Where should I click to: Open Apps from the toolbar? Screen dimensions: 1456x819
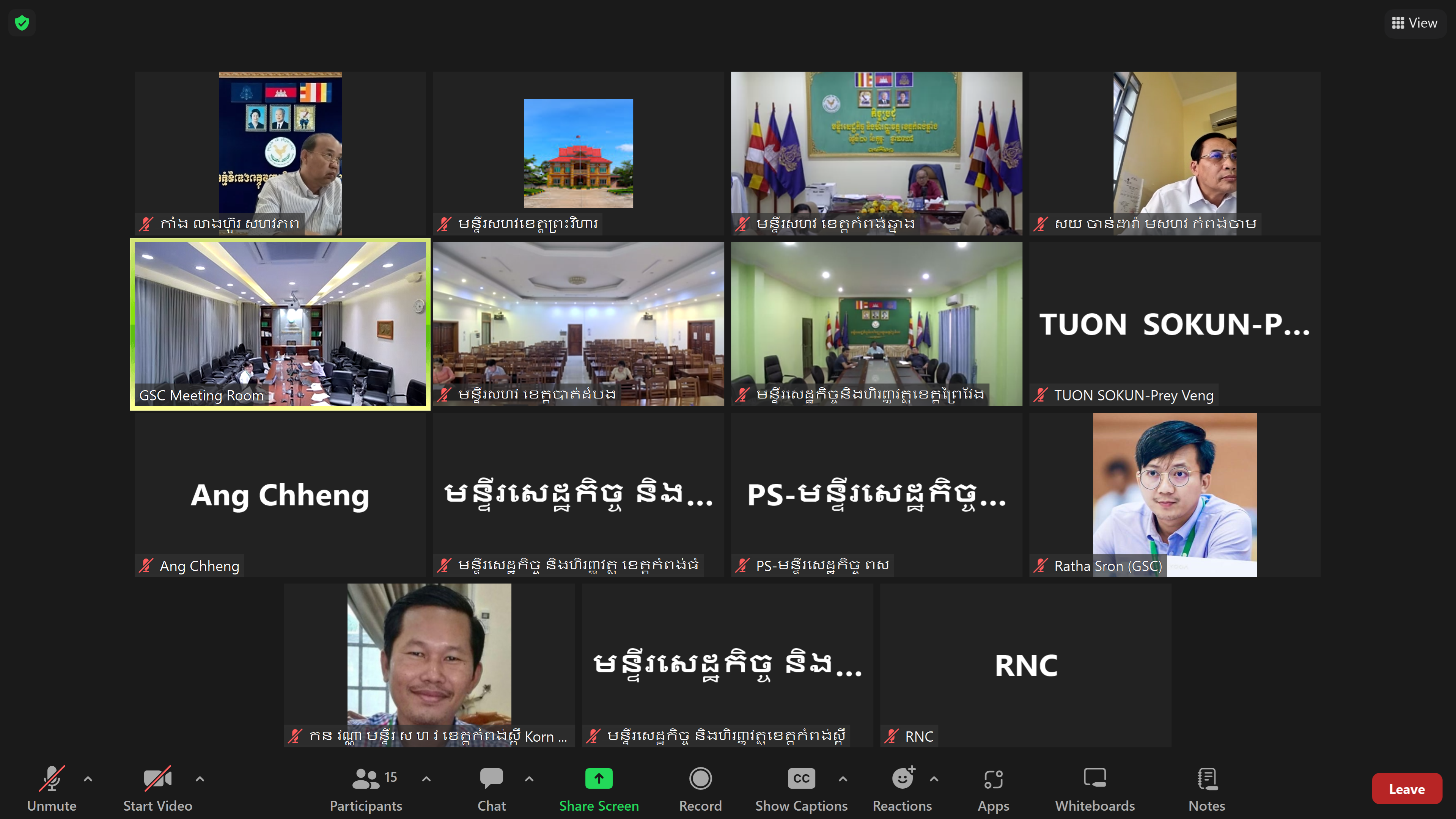(993, 788)
